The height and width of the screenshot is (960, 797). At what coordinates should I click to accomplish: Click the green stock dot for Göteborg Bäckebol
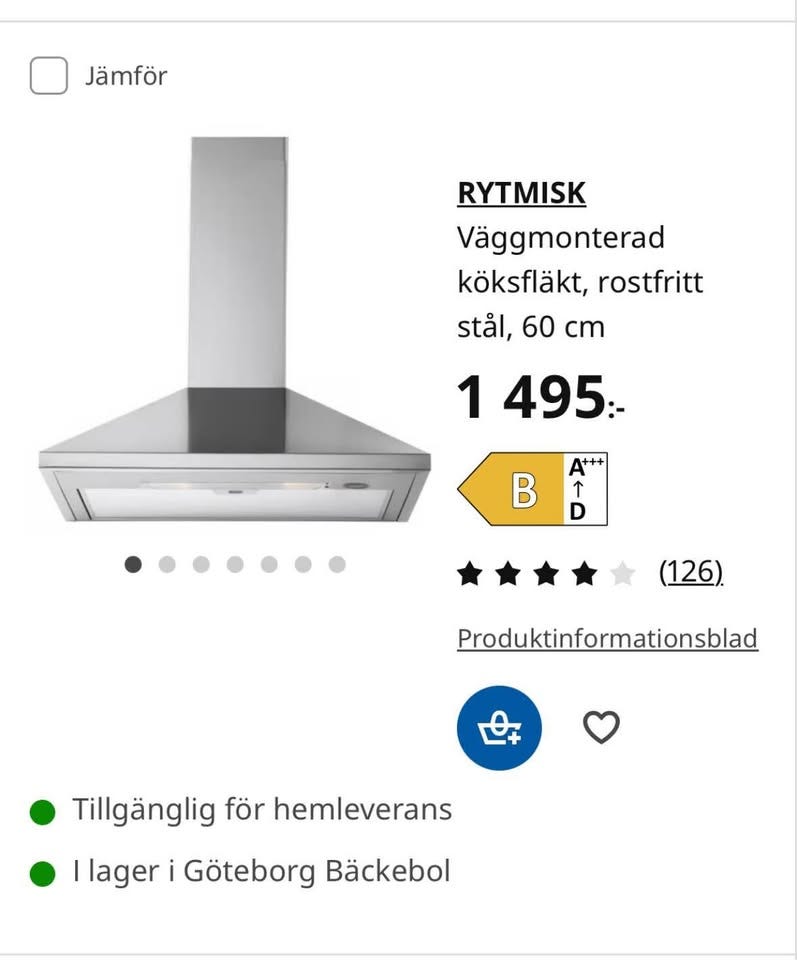41,870
